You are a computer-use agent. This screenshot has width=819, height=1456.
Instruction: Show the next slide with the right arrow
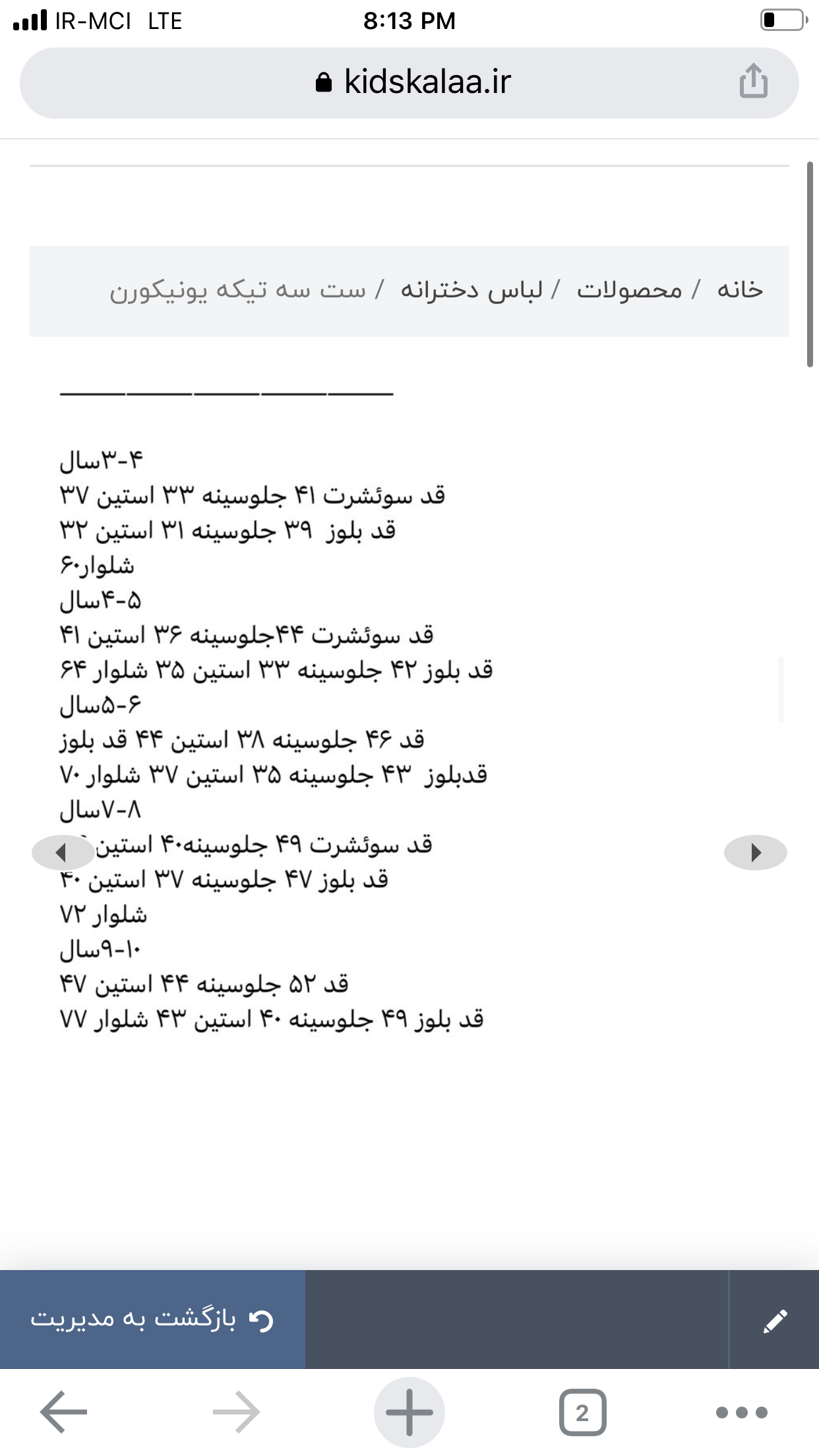tap(756, 853)
